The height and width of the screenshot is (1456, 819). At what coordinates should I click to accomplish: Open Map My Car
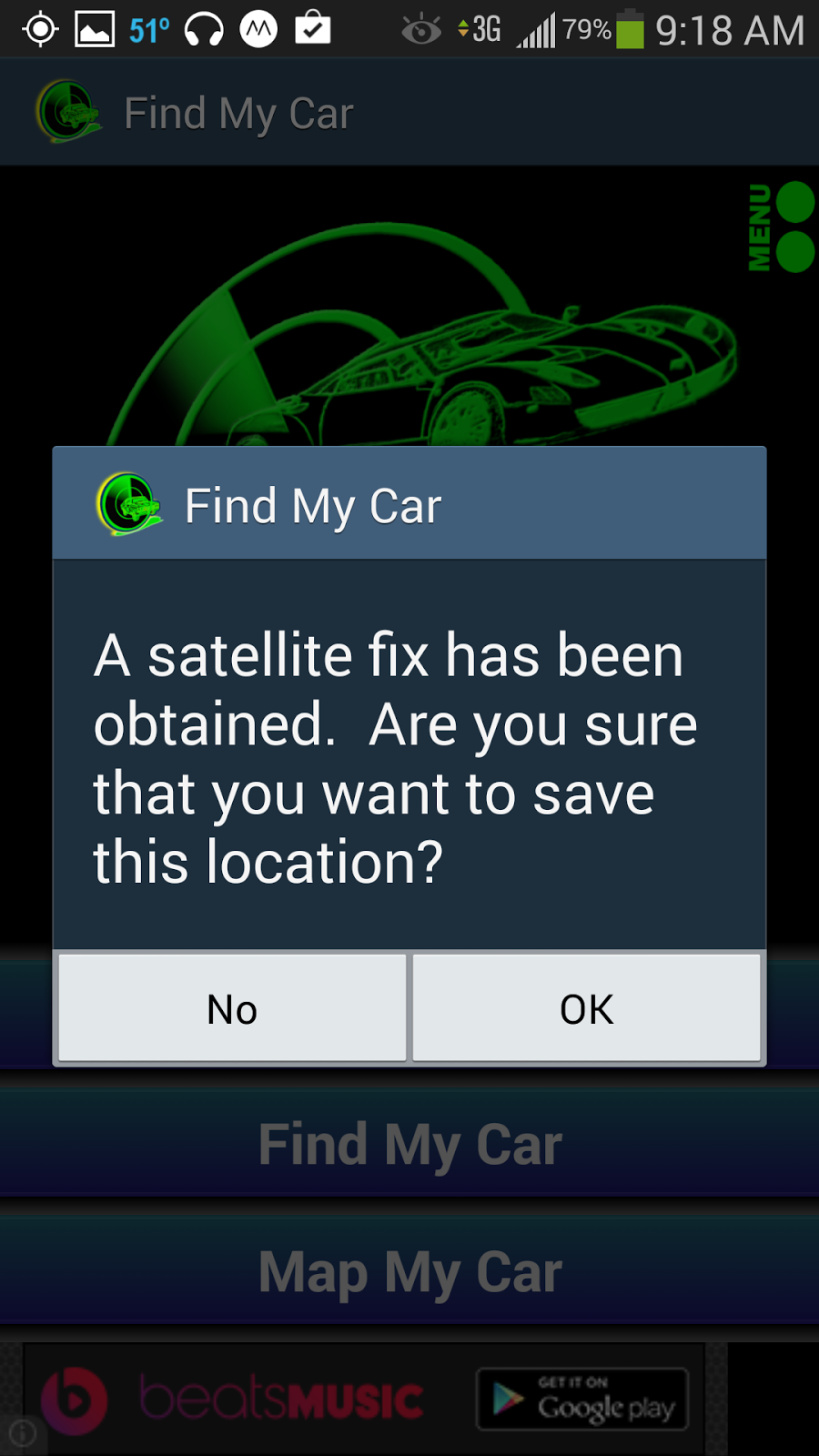409,1271
